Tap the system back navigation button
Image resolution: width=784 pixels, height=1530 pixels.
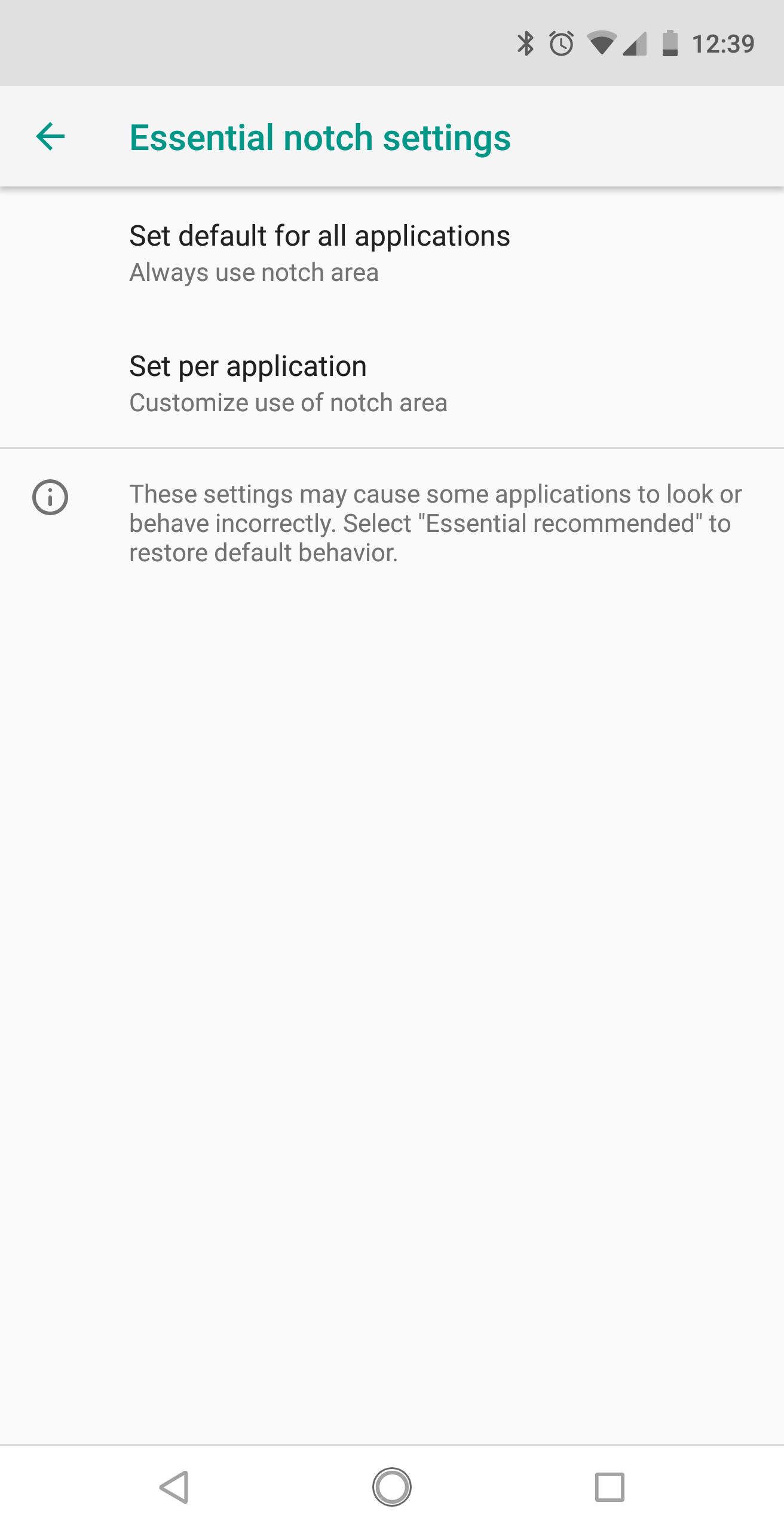[x=174, y=1487]
